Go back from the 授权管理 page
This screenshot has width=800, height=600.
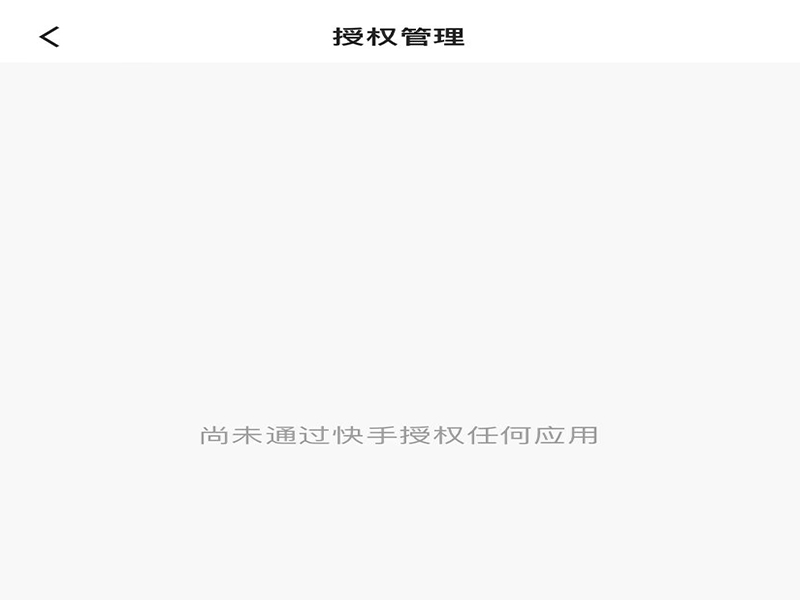tap(49, 37)
